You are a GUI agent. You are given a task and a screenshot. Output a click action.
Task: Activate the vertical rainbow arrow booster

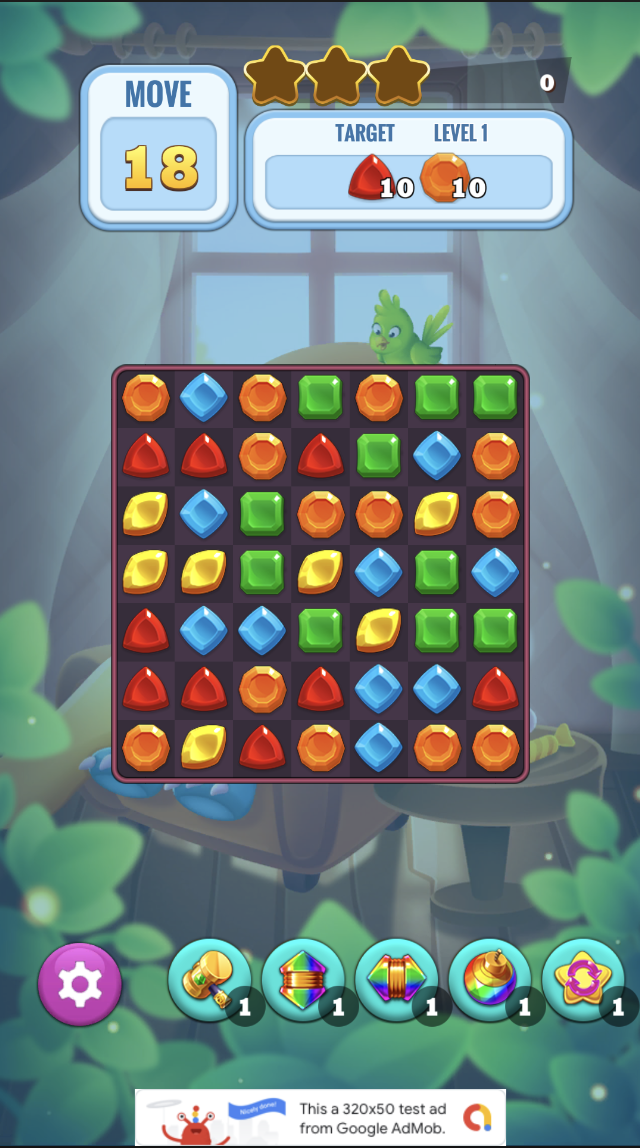point(302,980)
